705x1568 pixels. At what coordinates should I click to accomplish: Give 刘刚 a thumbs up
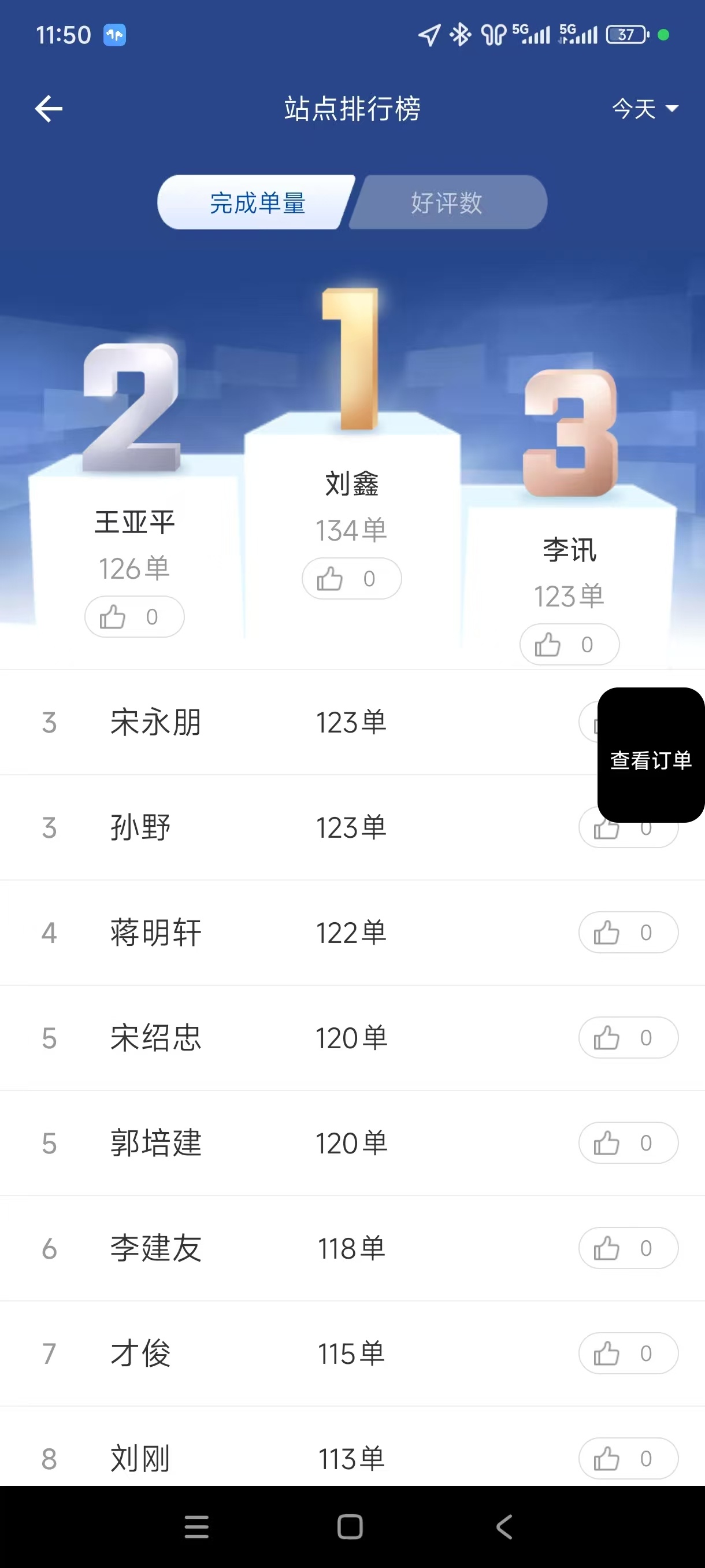coord(628,1458)
